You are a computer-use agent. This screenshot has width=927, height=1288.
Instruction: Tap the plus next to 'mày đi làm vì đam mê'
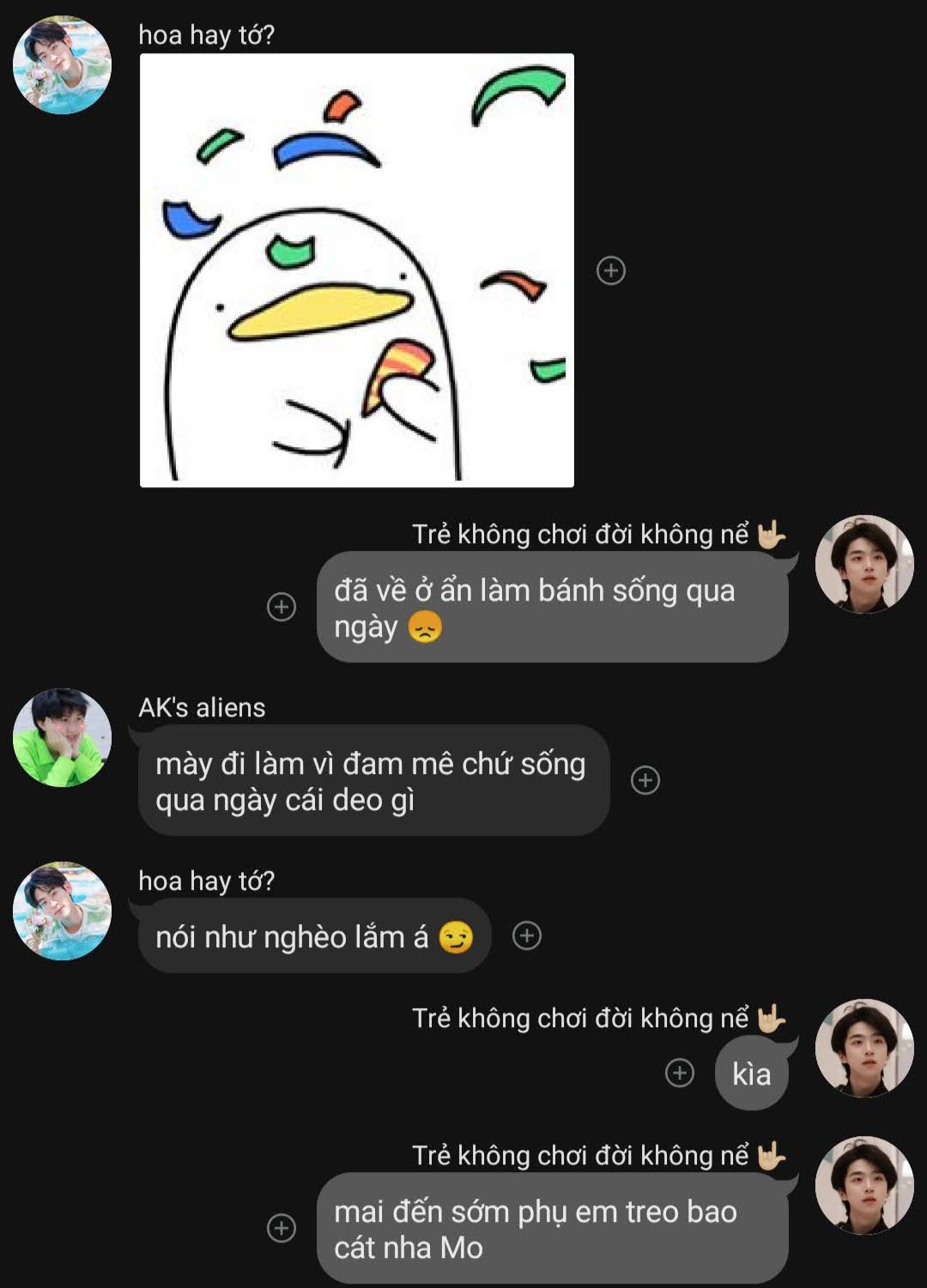(x=645, y=780)
